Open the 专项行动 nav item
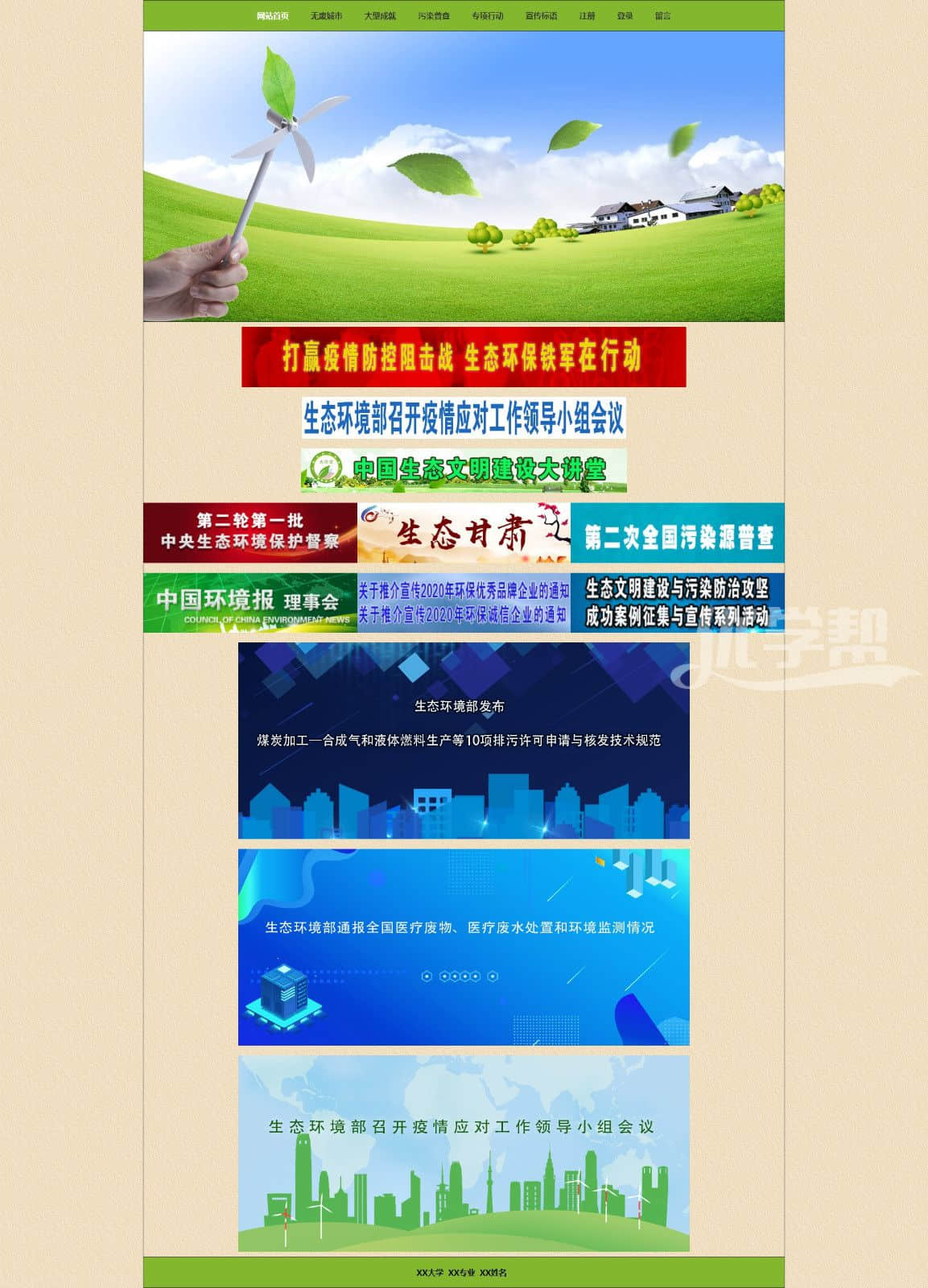The height and width of the screenshot is (1288, 928). click(488, 16)
